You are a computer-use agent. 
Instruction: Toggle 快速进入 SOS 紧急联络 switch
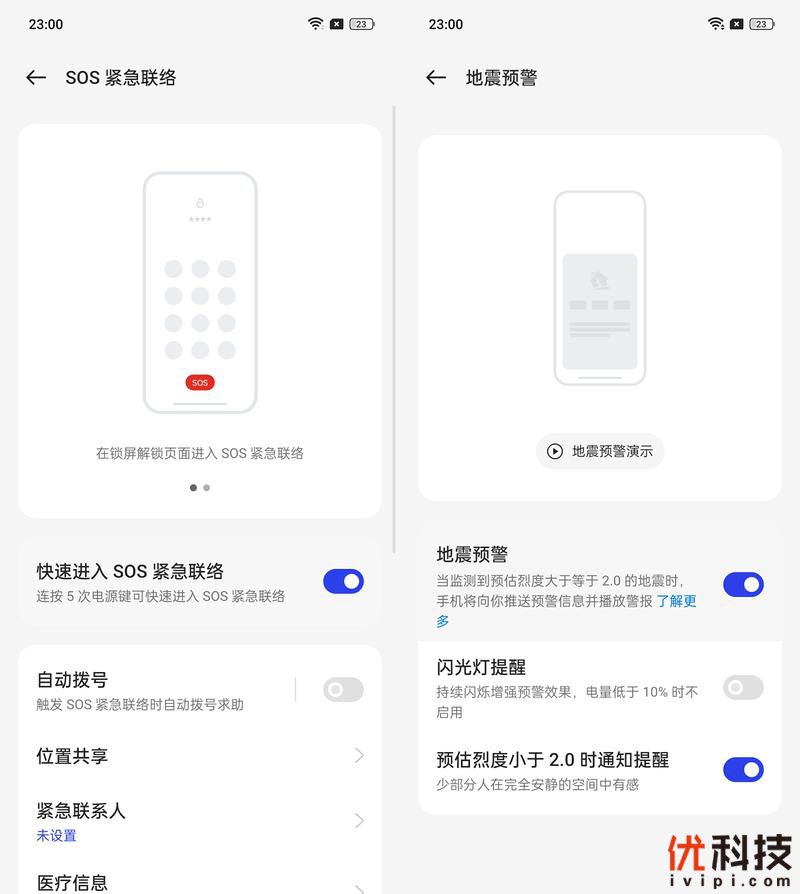point(343,582)
